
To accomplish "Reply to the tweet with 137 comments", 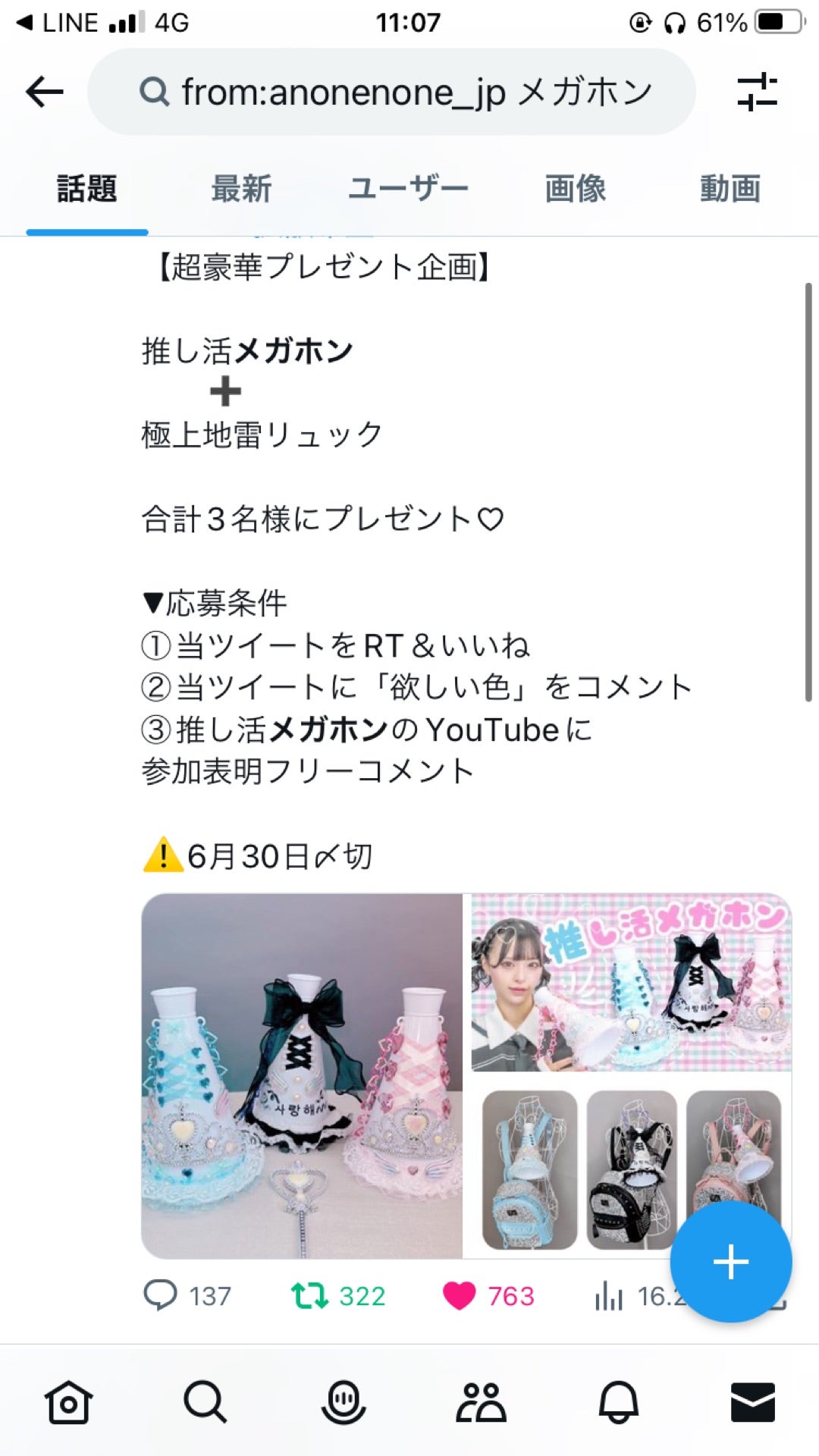I will [161, 1295].
